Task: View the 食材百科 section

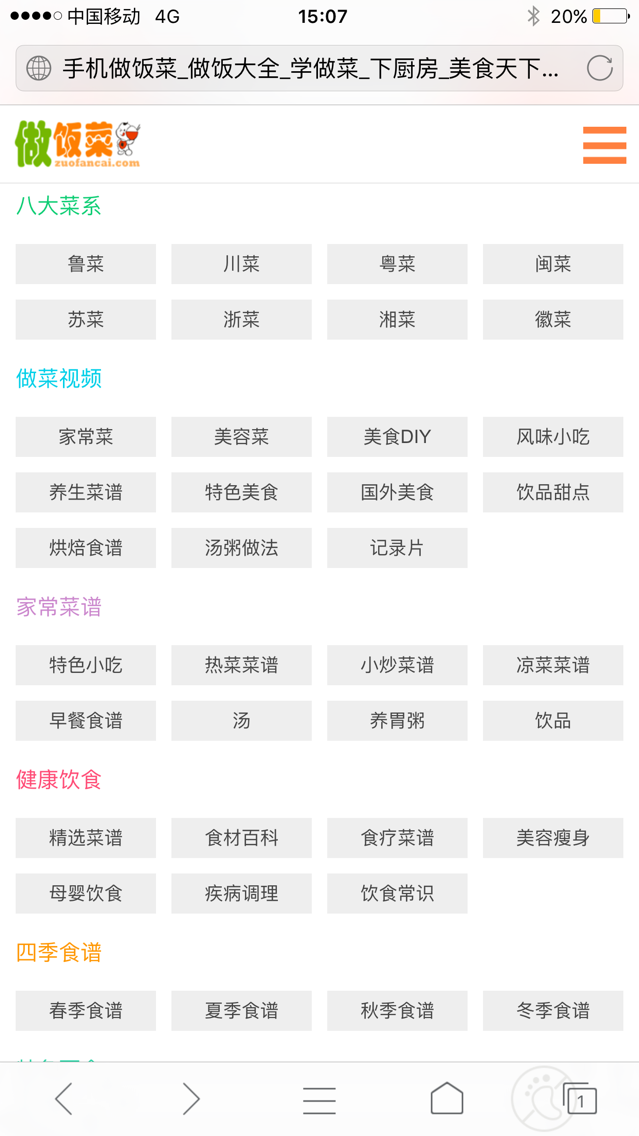Action: coord(241,838)
